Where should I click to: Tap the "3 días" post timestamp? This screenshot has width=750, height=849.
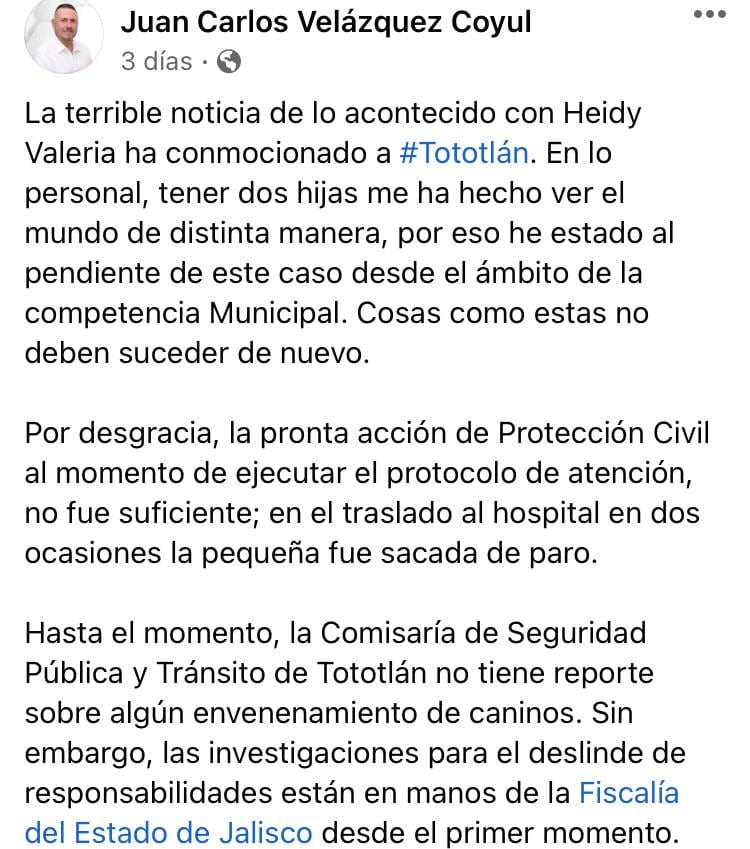pos(156,61)
